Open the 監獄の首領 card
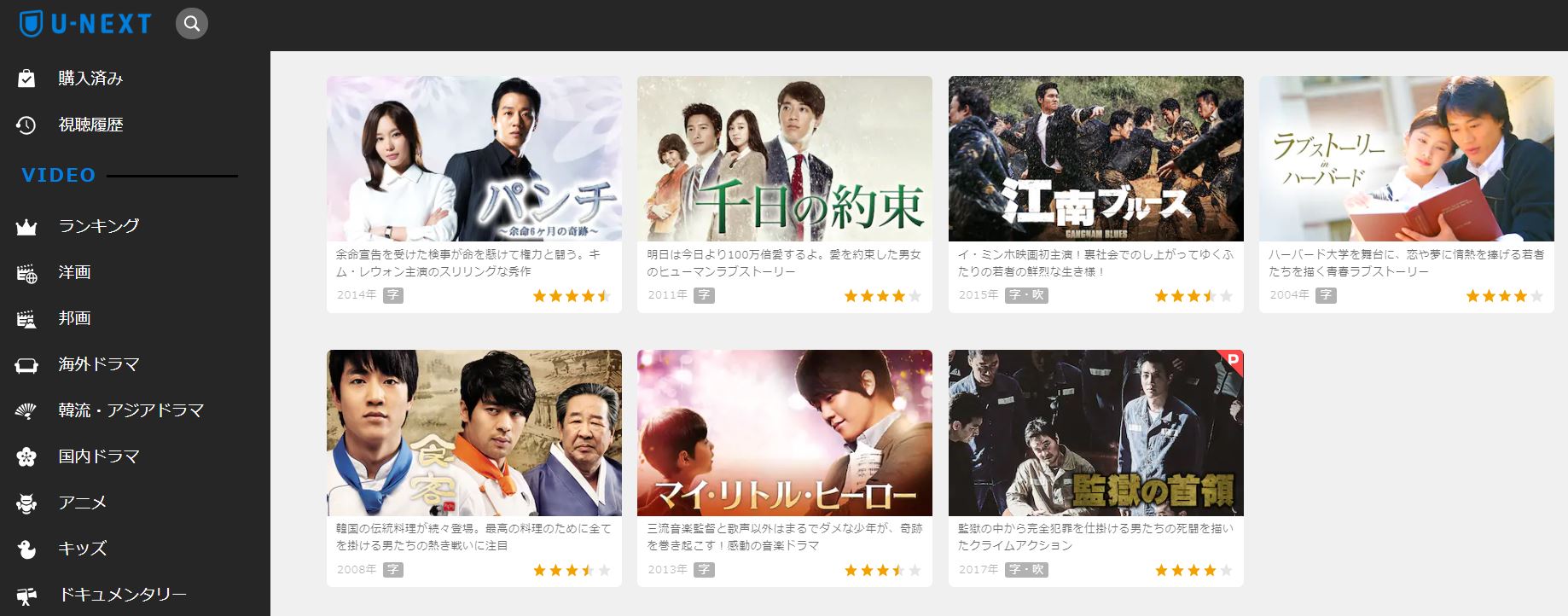 click(x=1095, y=433)
